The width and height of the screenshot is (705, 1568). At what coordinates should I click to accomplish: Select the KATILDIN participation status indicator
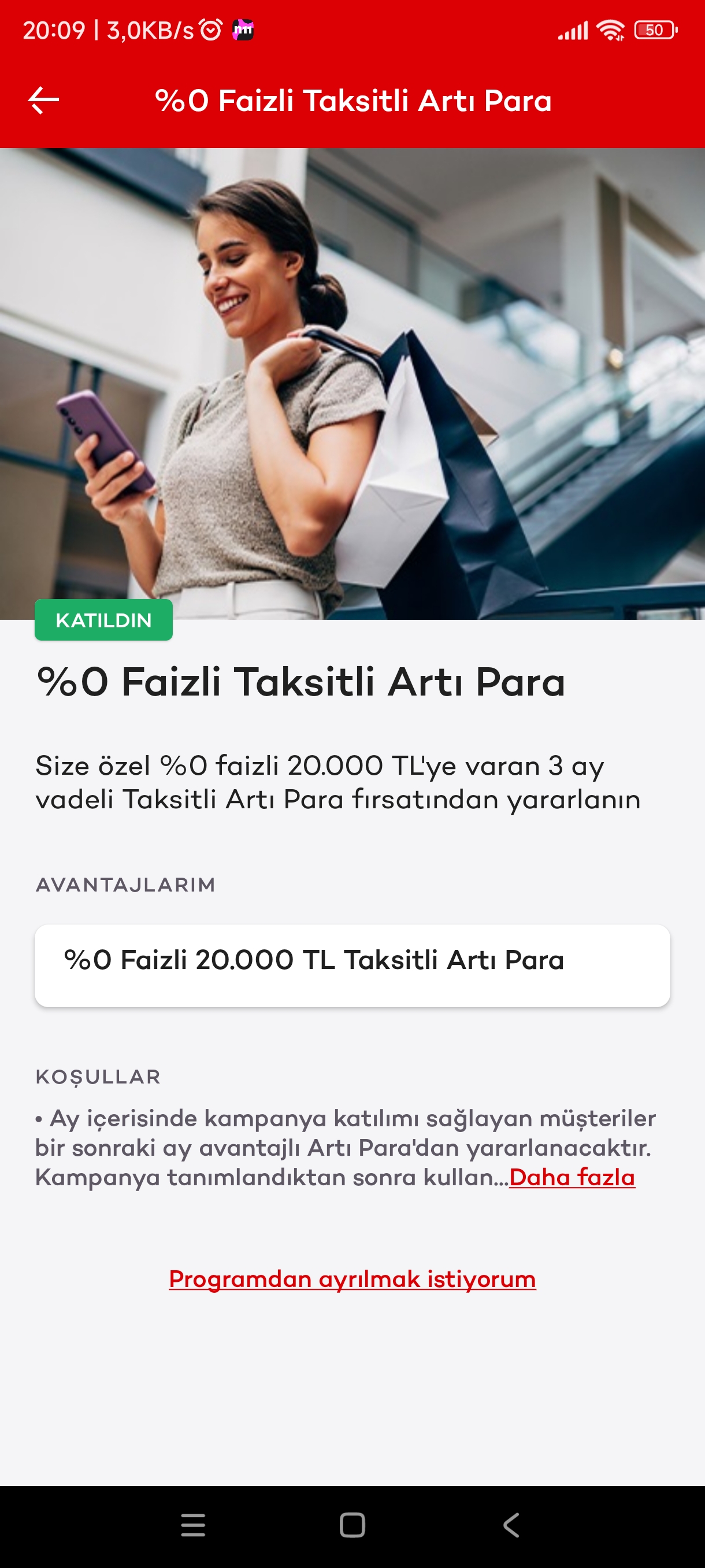[103, 620]
